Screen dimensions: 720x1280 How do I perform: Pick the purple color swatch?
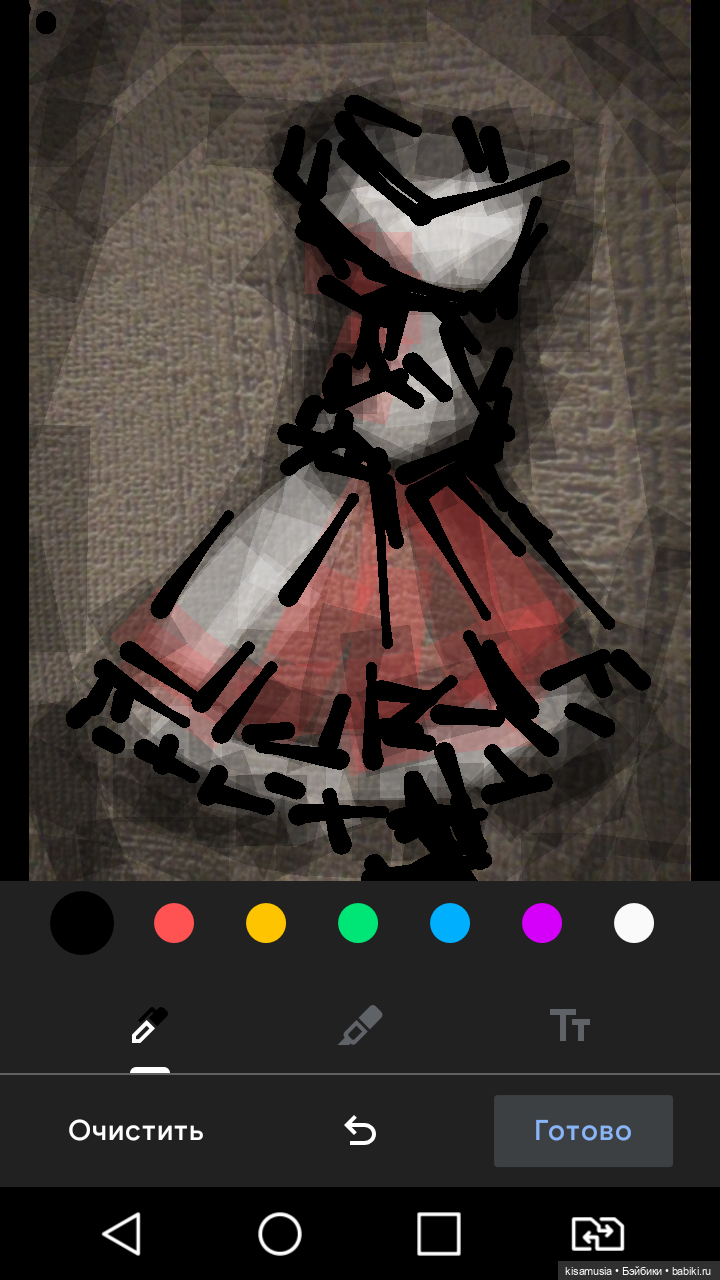pos(542,923)
